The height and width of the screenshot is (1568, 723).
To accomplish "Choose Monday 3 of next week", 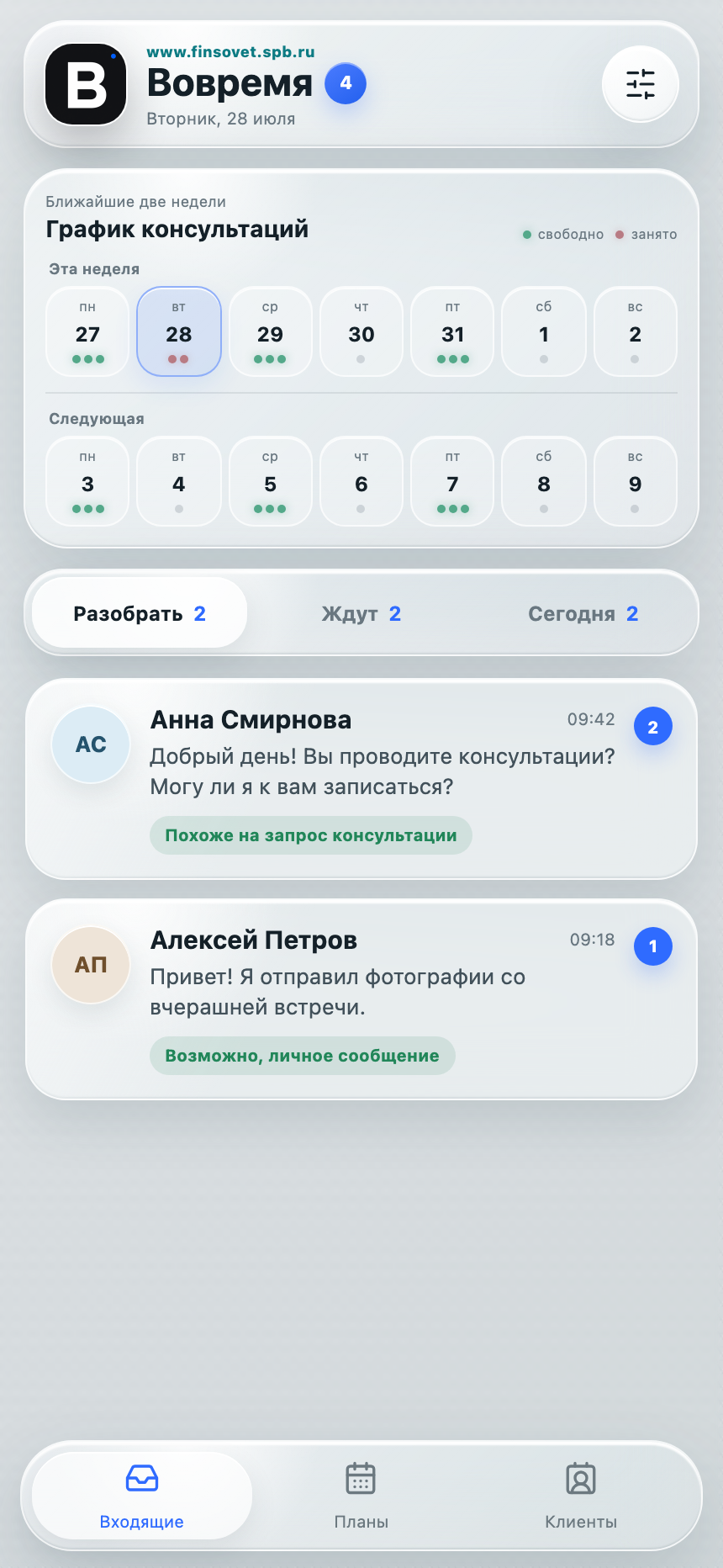I will pos(87,481).
